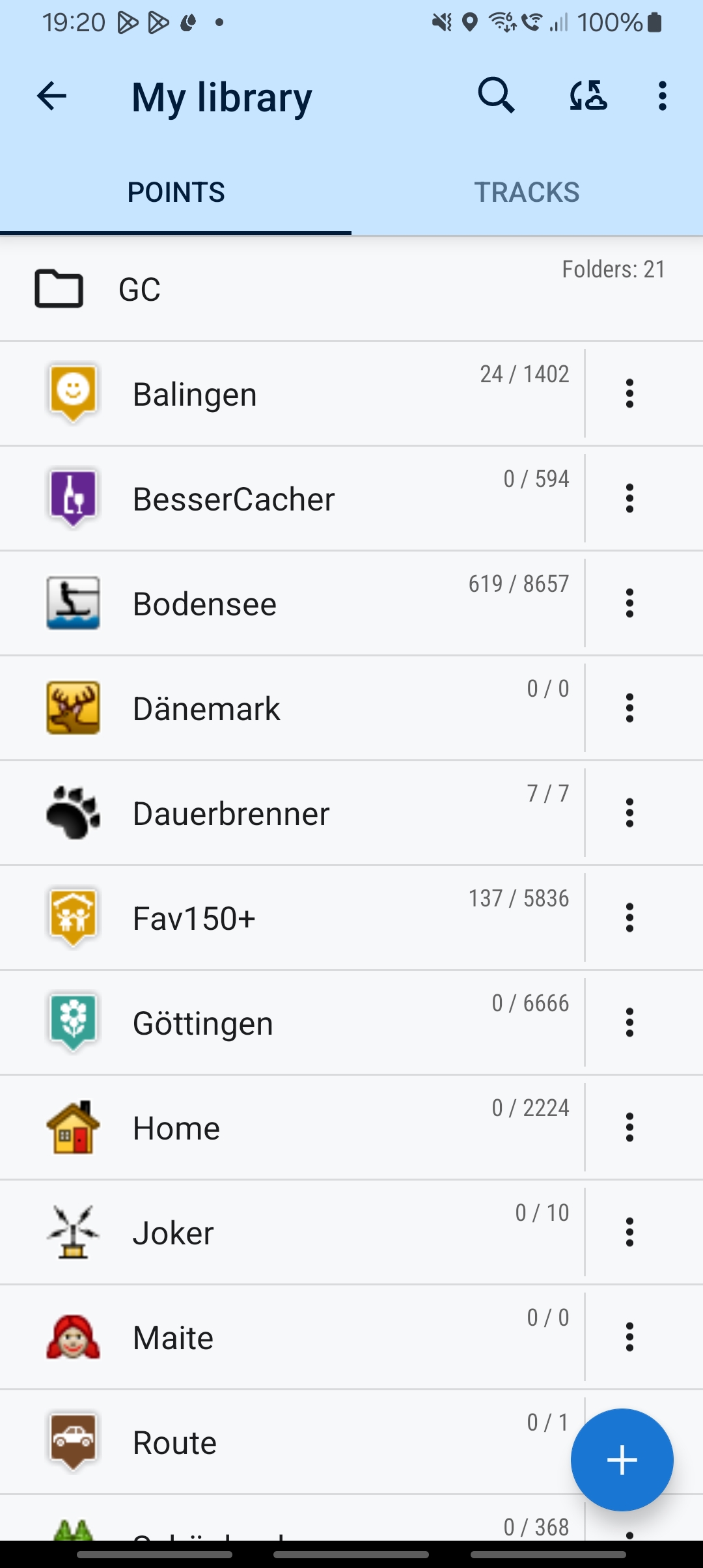This screenshot has height=1568, width=703.
Task: Show options for Fav150+
Action: [x=629, y=918]
